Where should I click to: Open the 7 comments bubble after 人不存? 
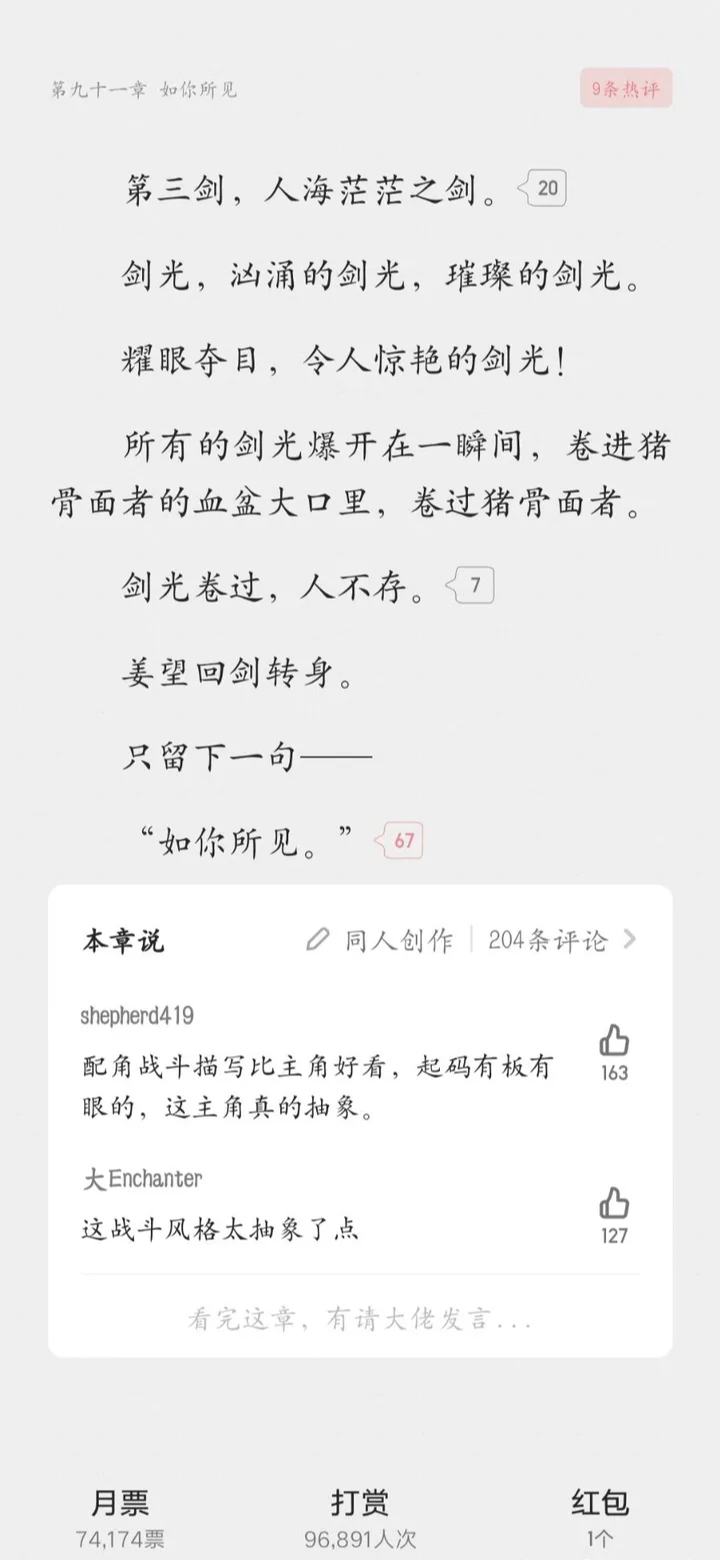(x=470, y=586)
